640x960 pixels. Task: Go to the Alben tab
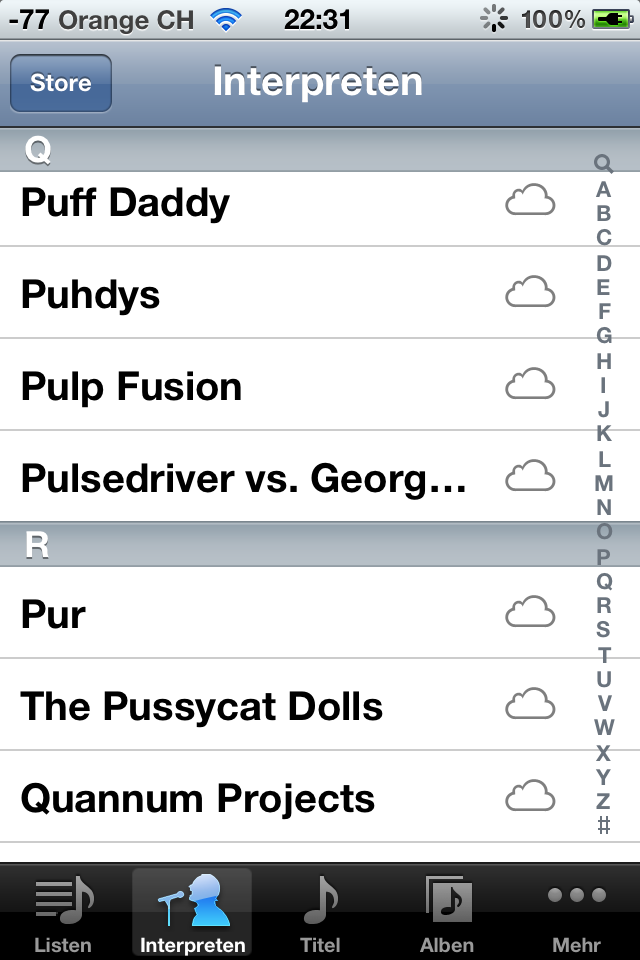(447, 912)
